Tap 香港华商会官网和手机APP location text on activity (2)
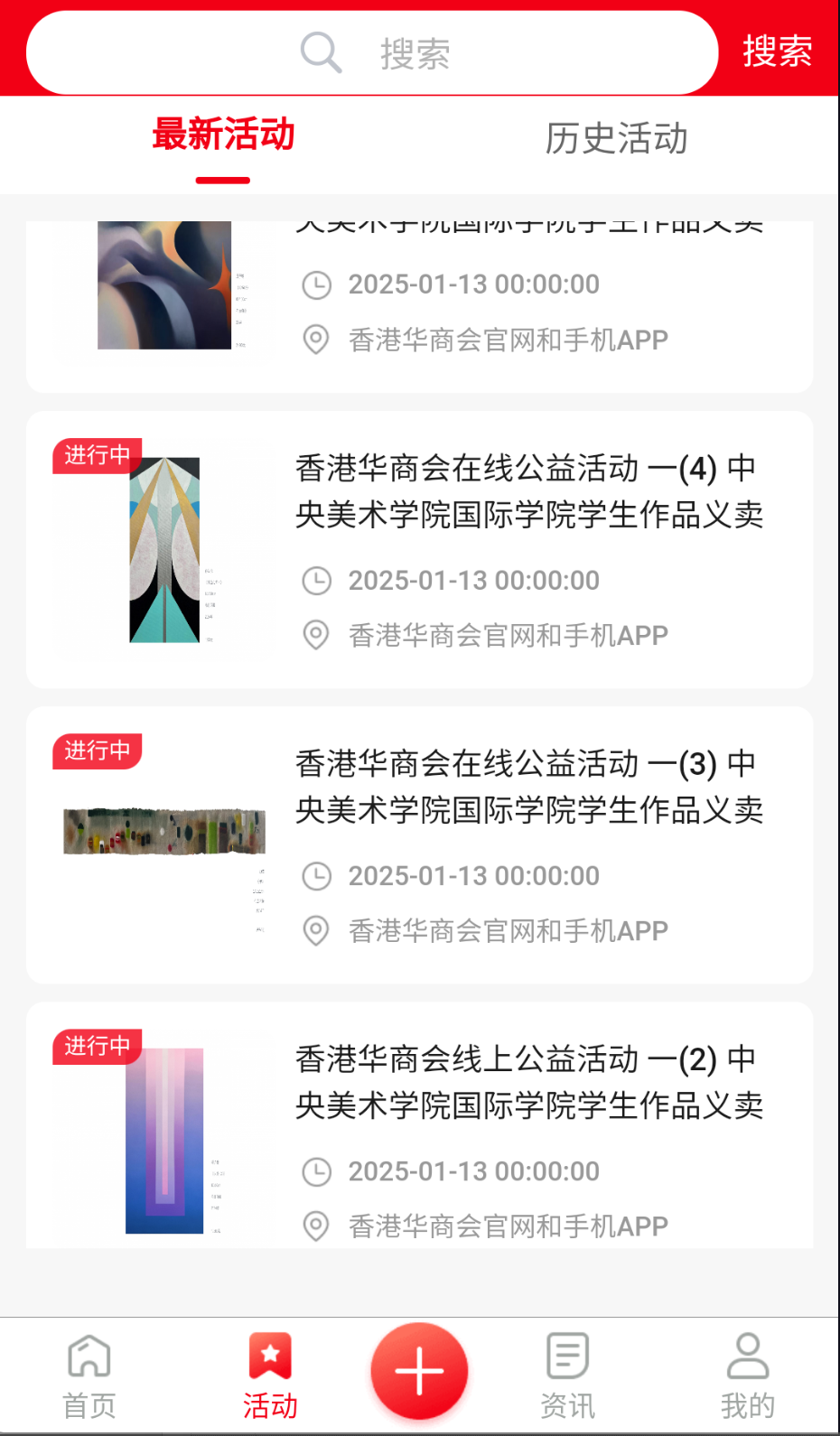 [x=506, y=1226]
